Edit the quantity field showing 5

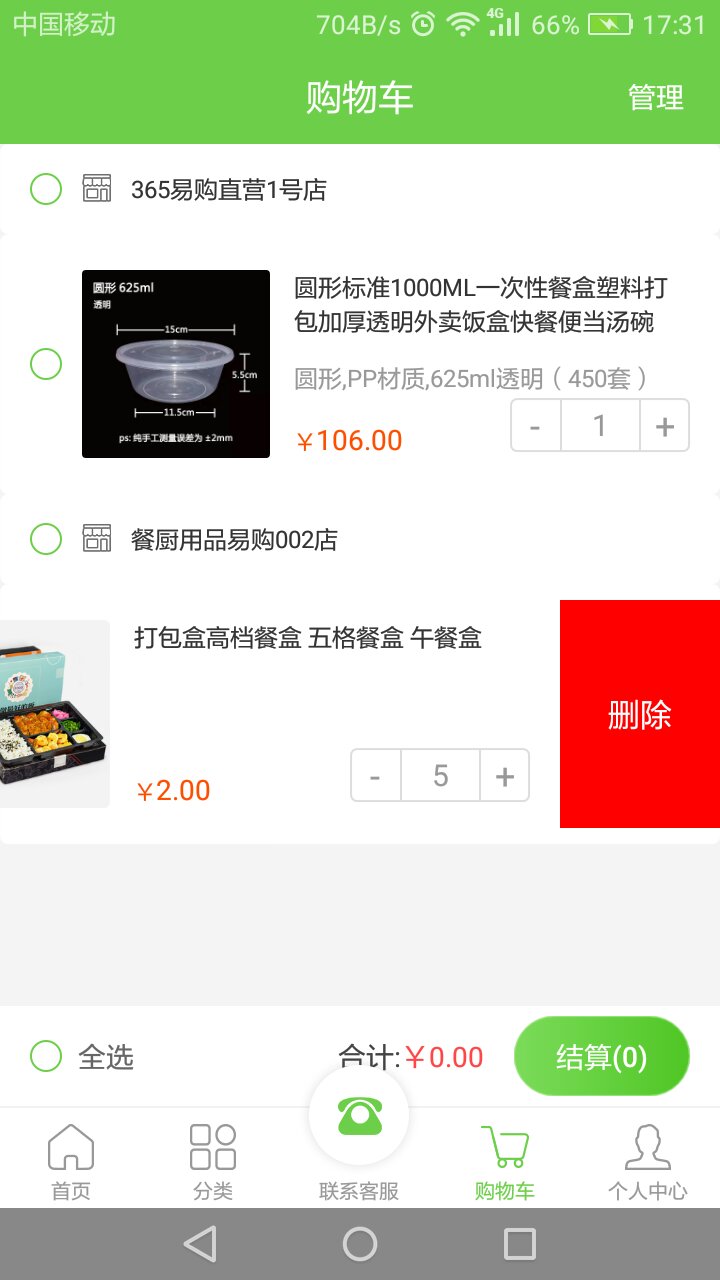click(440, 776)
